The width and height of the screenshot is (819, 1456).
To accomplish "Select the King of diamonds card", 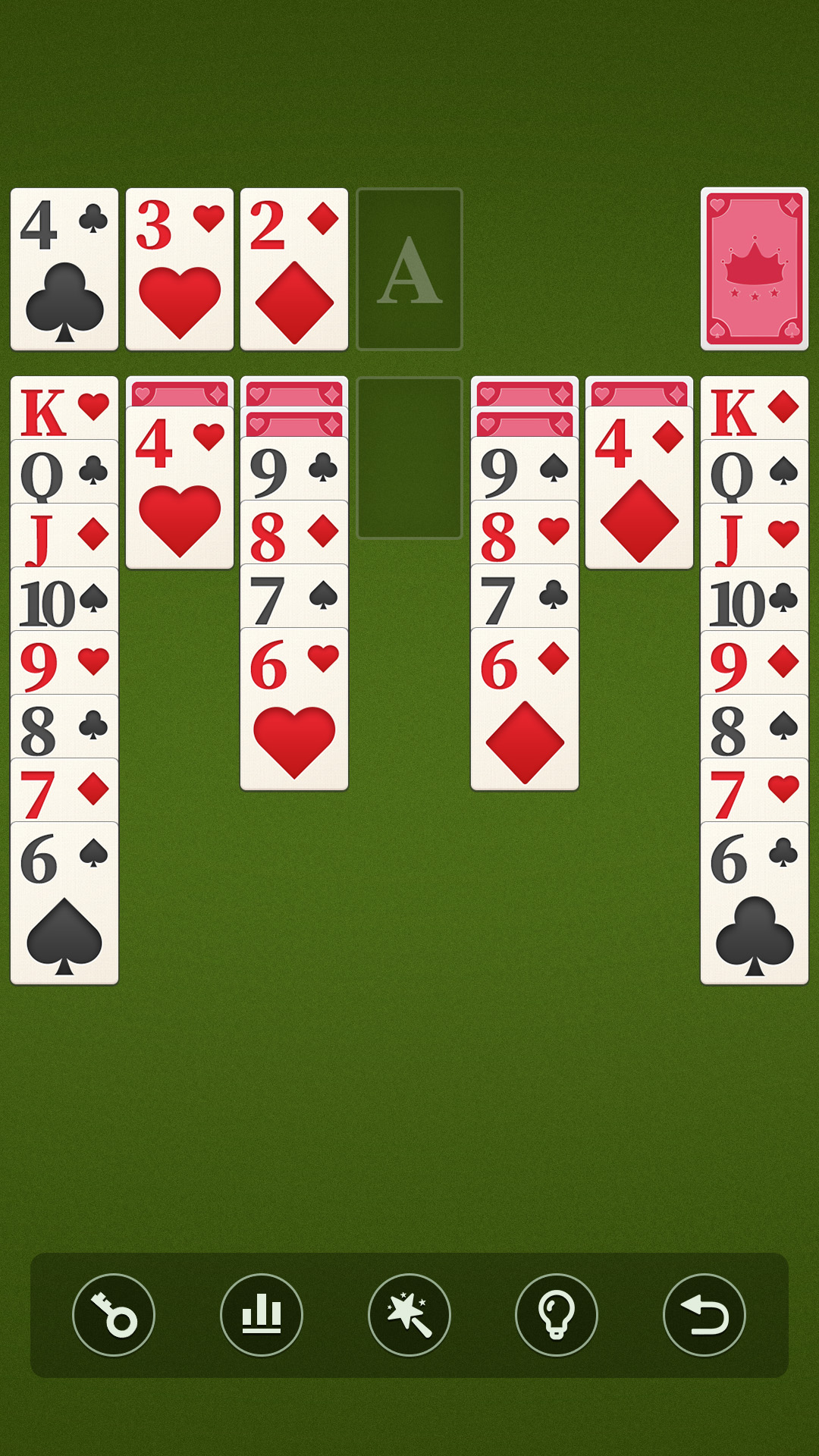I will pyautogui.click(x=755, y=408).
